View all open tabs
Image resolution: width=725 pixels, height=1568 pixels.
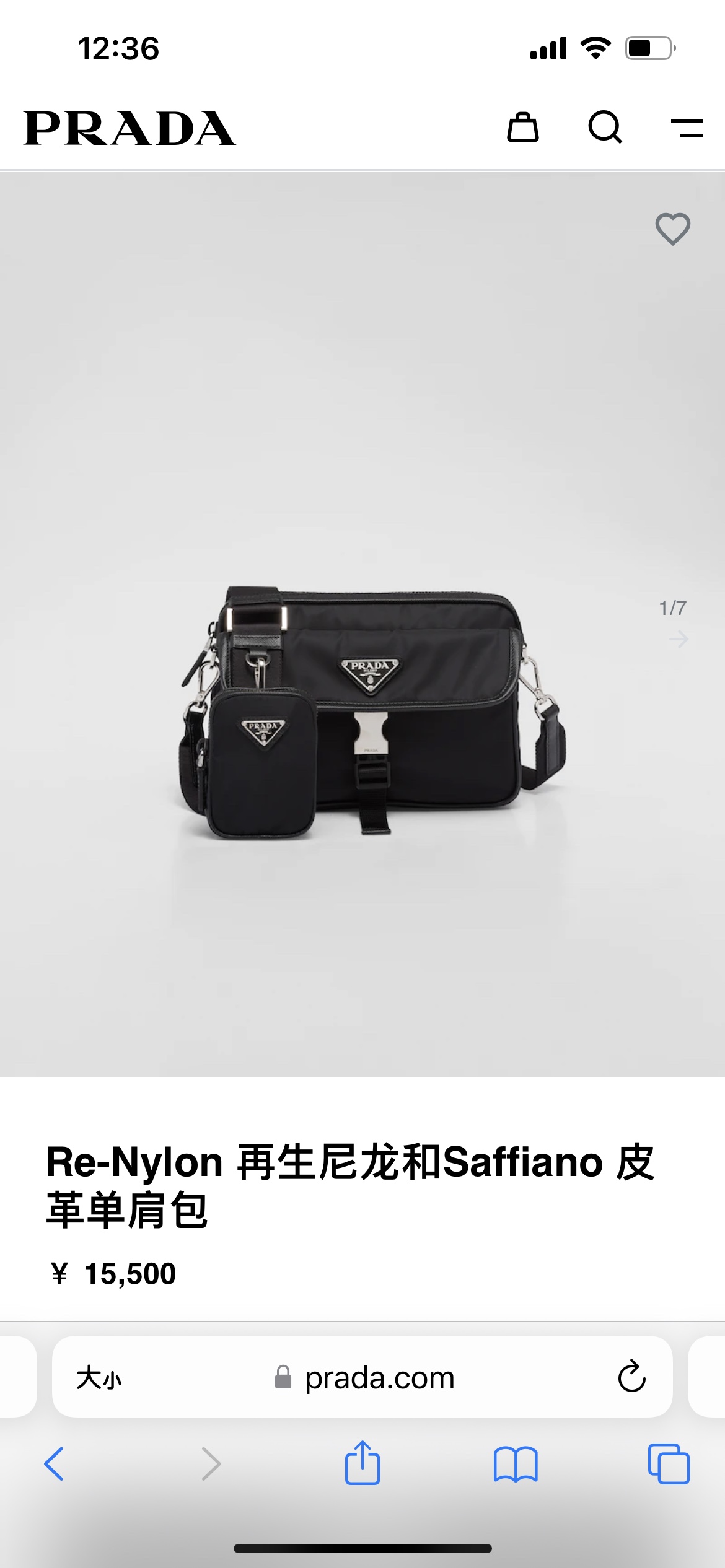(669, 1464)
